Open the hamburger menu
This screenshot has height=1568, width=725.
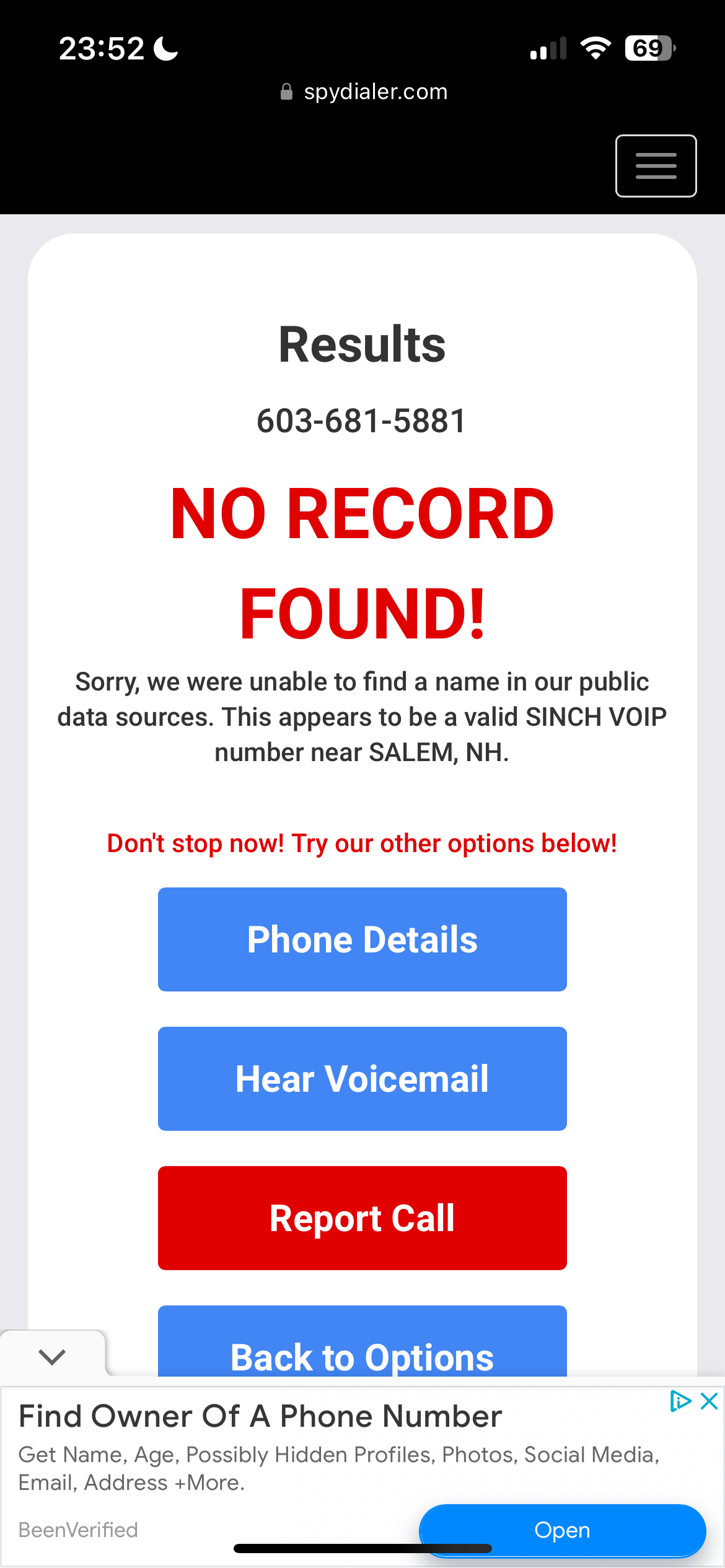[x=656, y=165]
